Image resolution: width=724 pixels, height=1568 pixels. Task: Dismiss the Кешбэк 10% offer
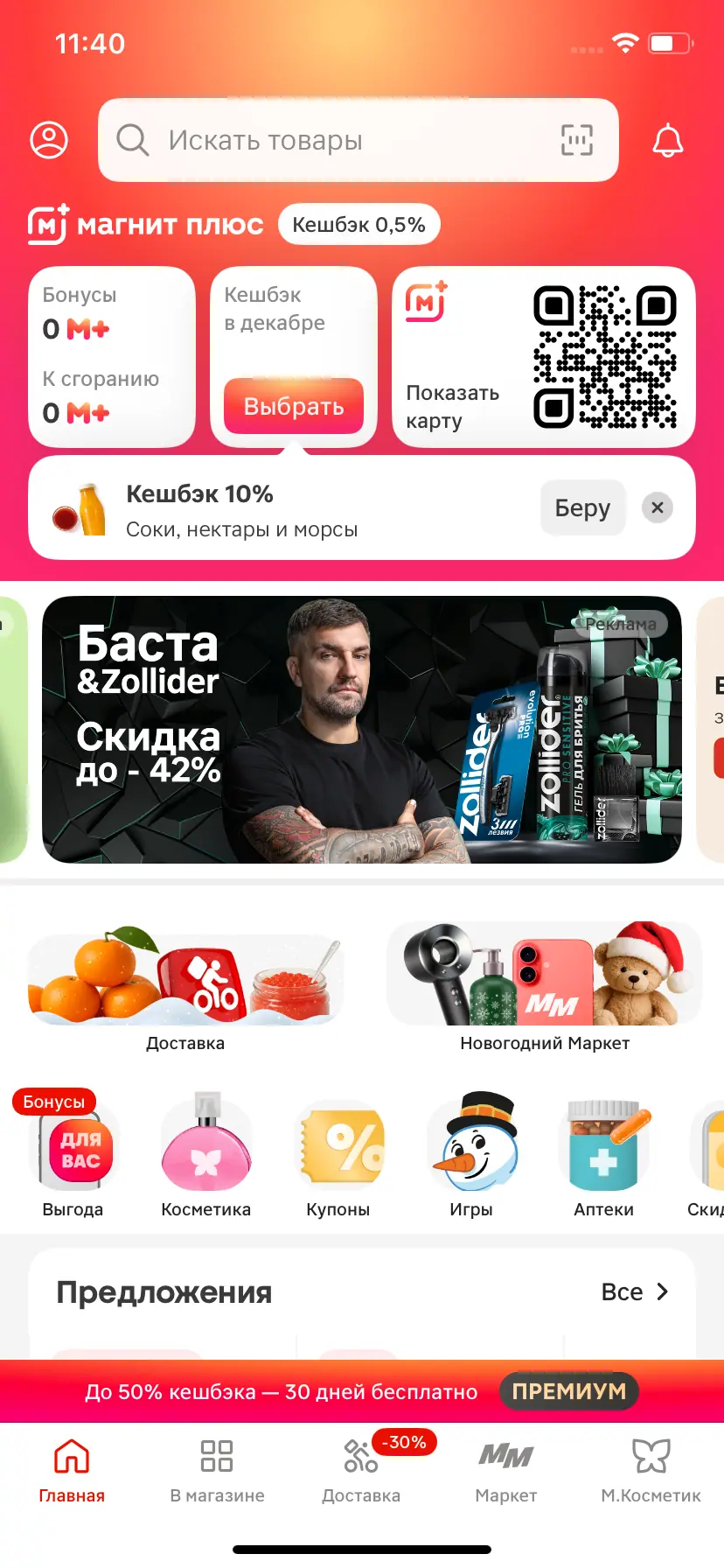coord(658,507)
